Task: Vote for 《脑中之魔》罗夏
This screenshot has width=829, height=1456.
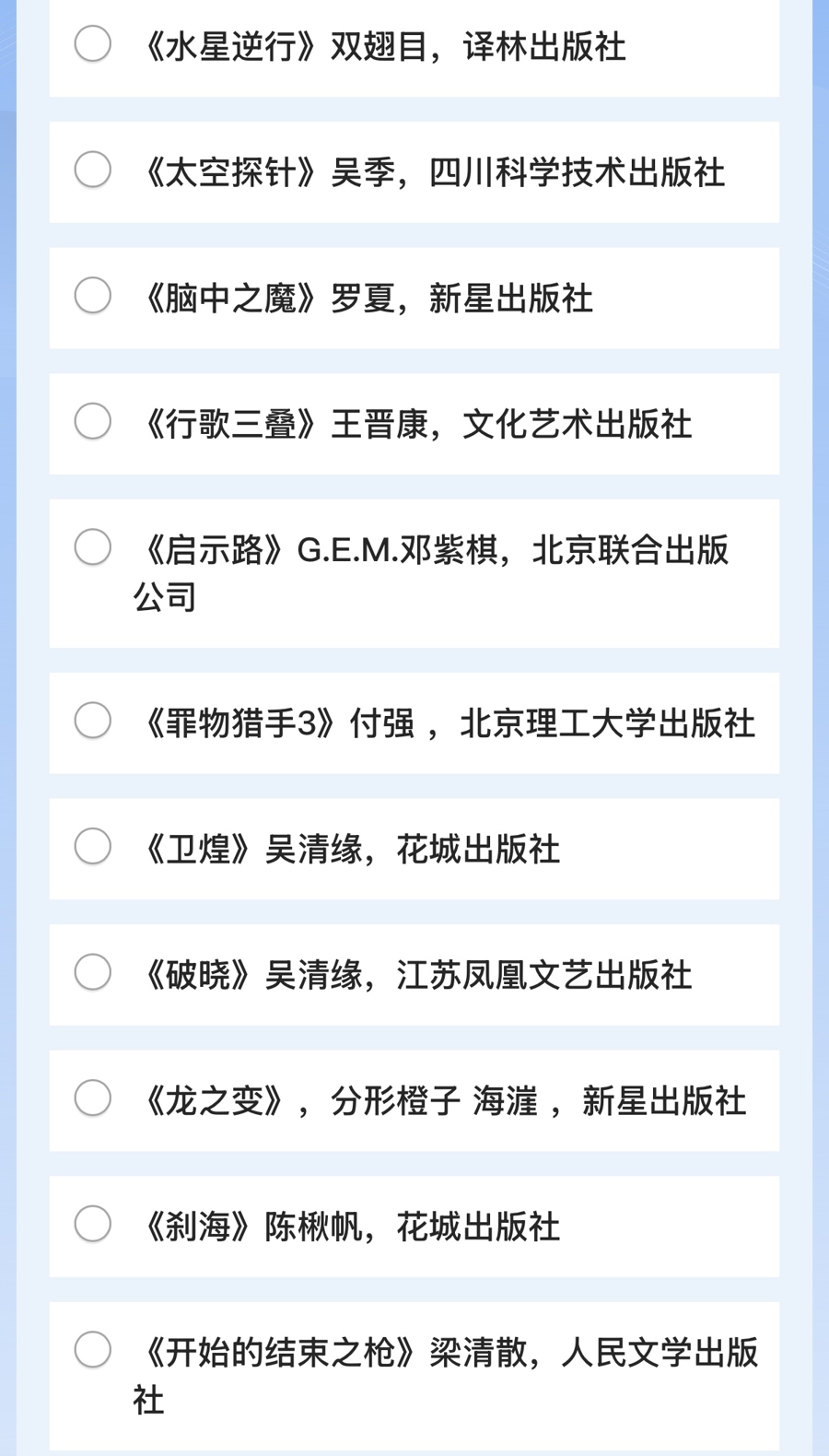Action: (93, 296)
